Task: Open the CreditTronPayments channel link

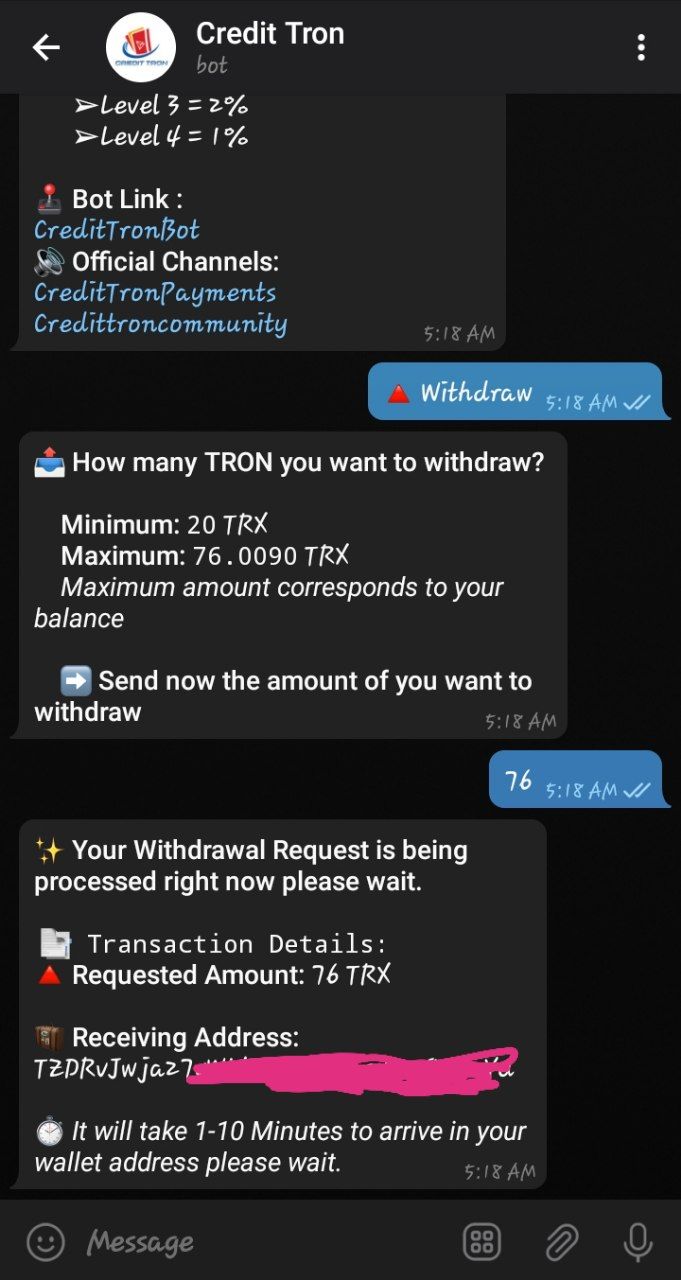Action: point(155,293)
